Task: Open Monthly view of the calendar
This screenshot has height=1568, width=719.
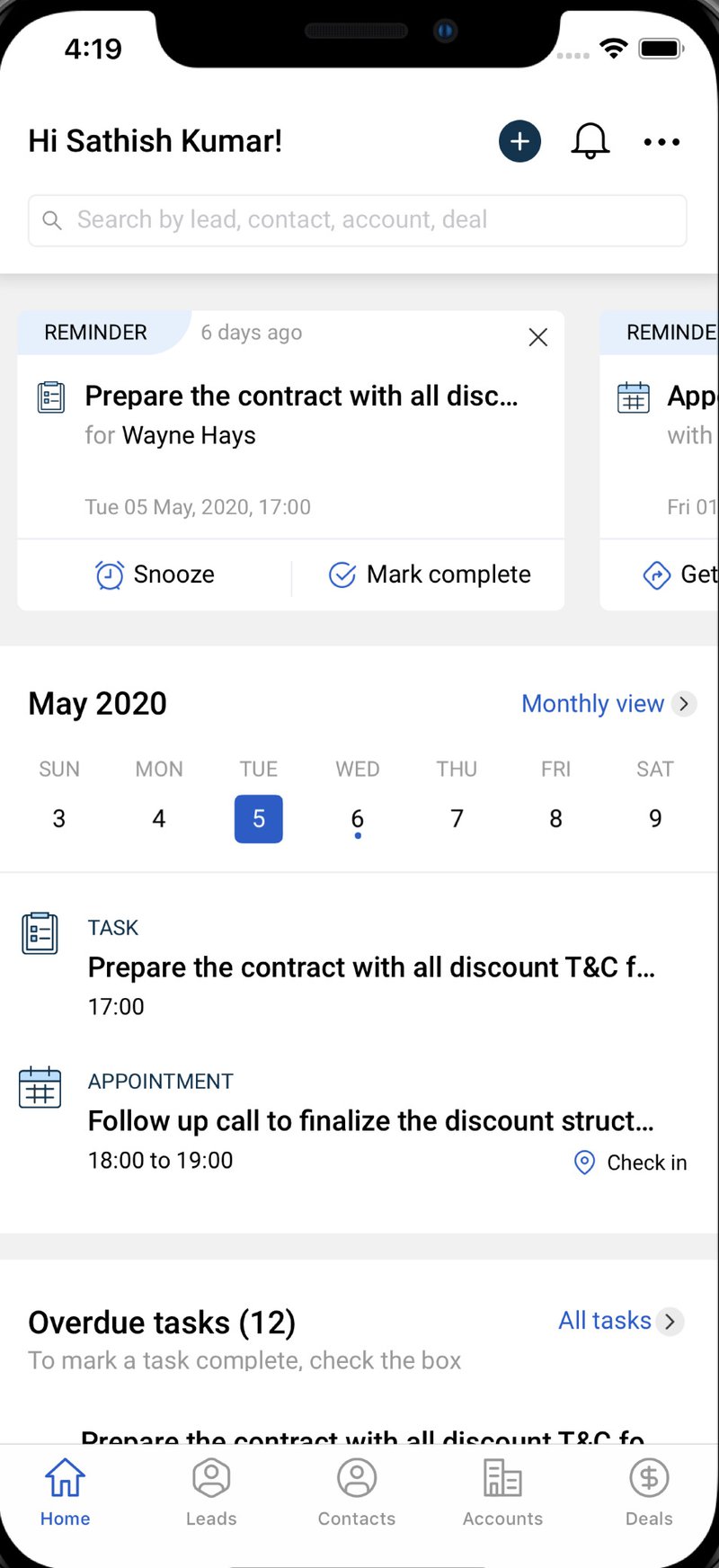Action: 608,703
